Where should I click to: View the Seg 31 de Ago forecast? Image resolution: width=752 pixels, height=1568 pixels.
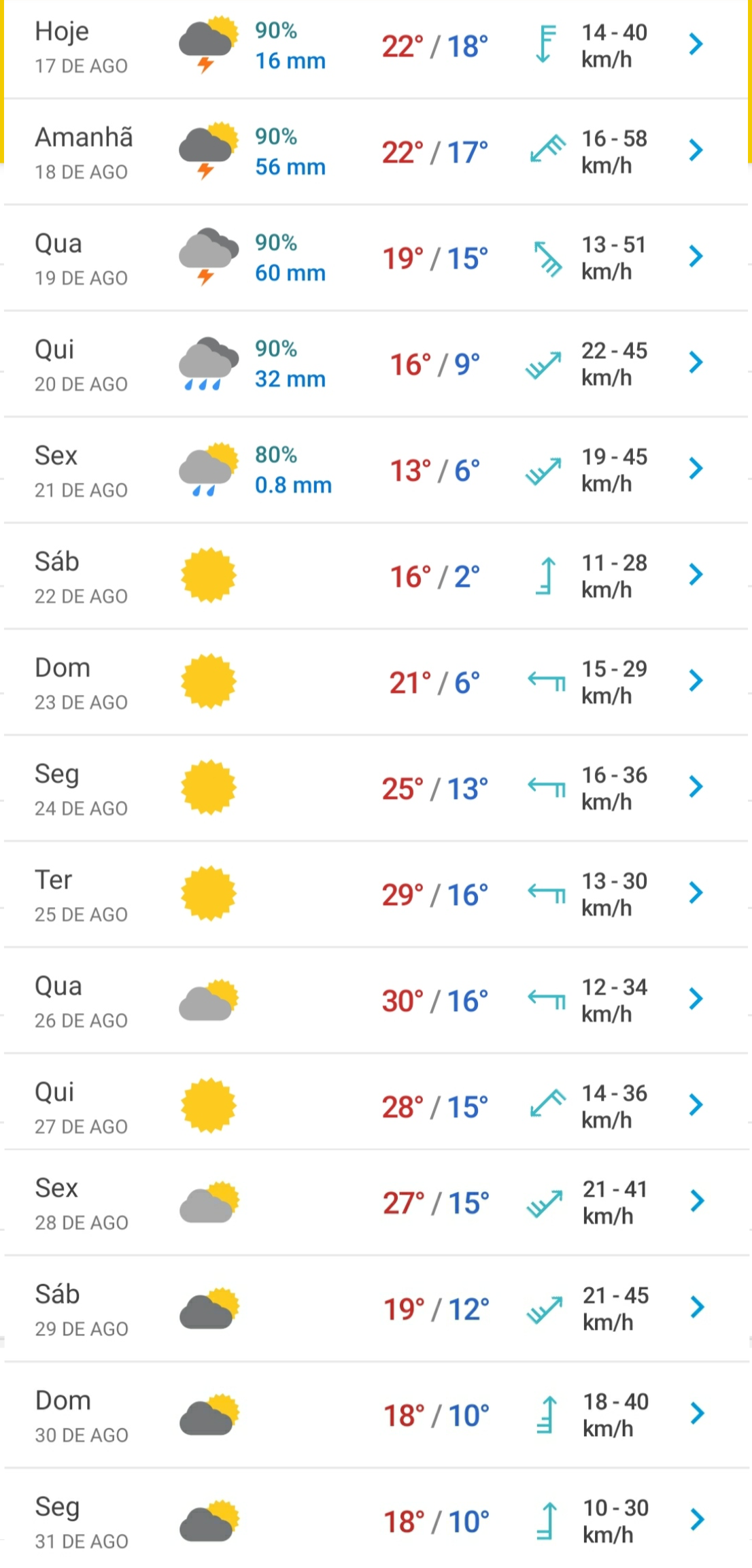pyautogui.click(x=376, y=1518)
